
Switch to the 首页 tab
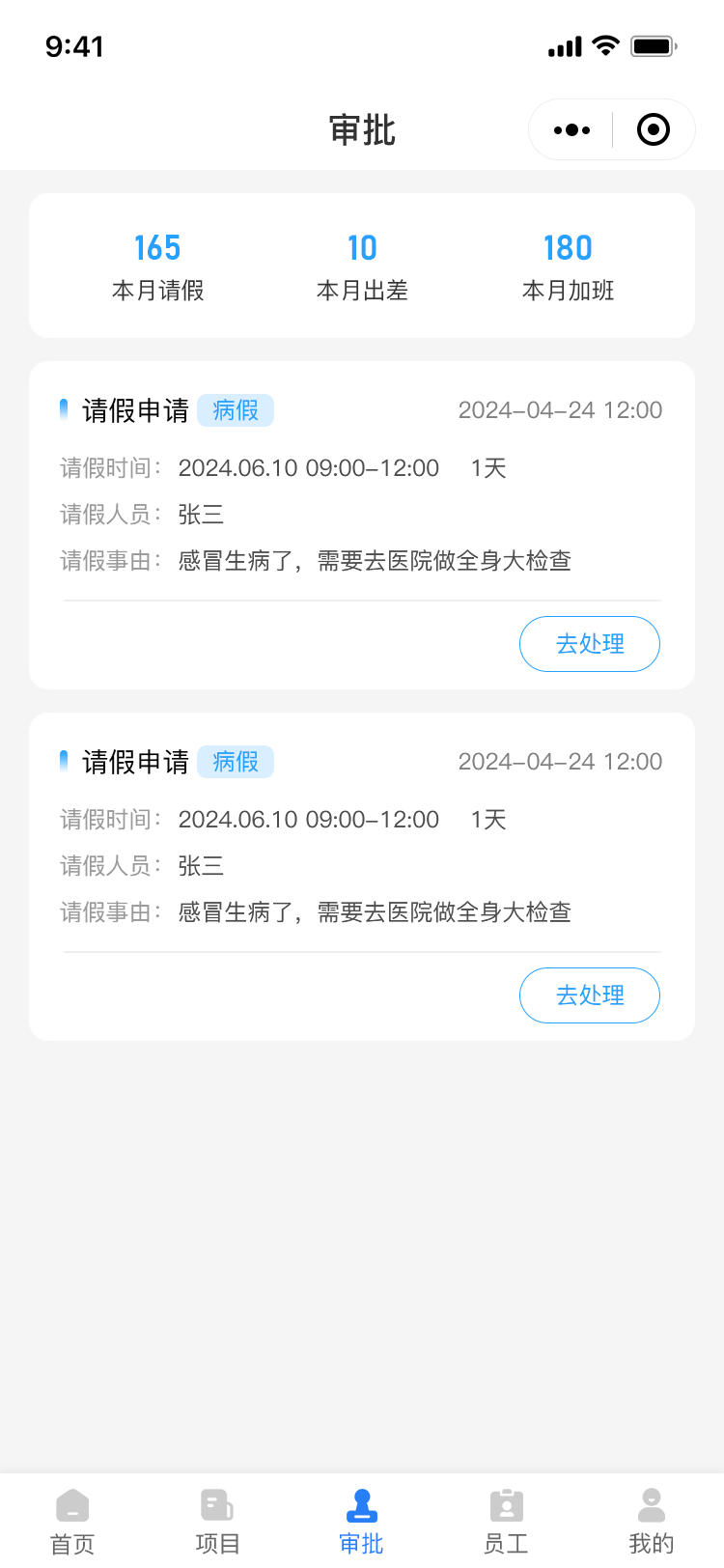tap(72, 1521)
